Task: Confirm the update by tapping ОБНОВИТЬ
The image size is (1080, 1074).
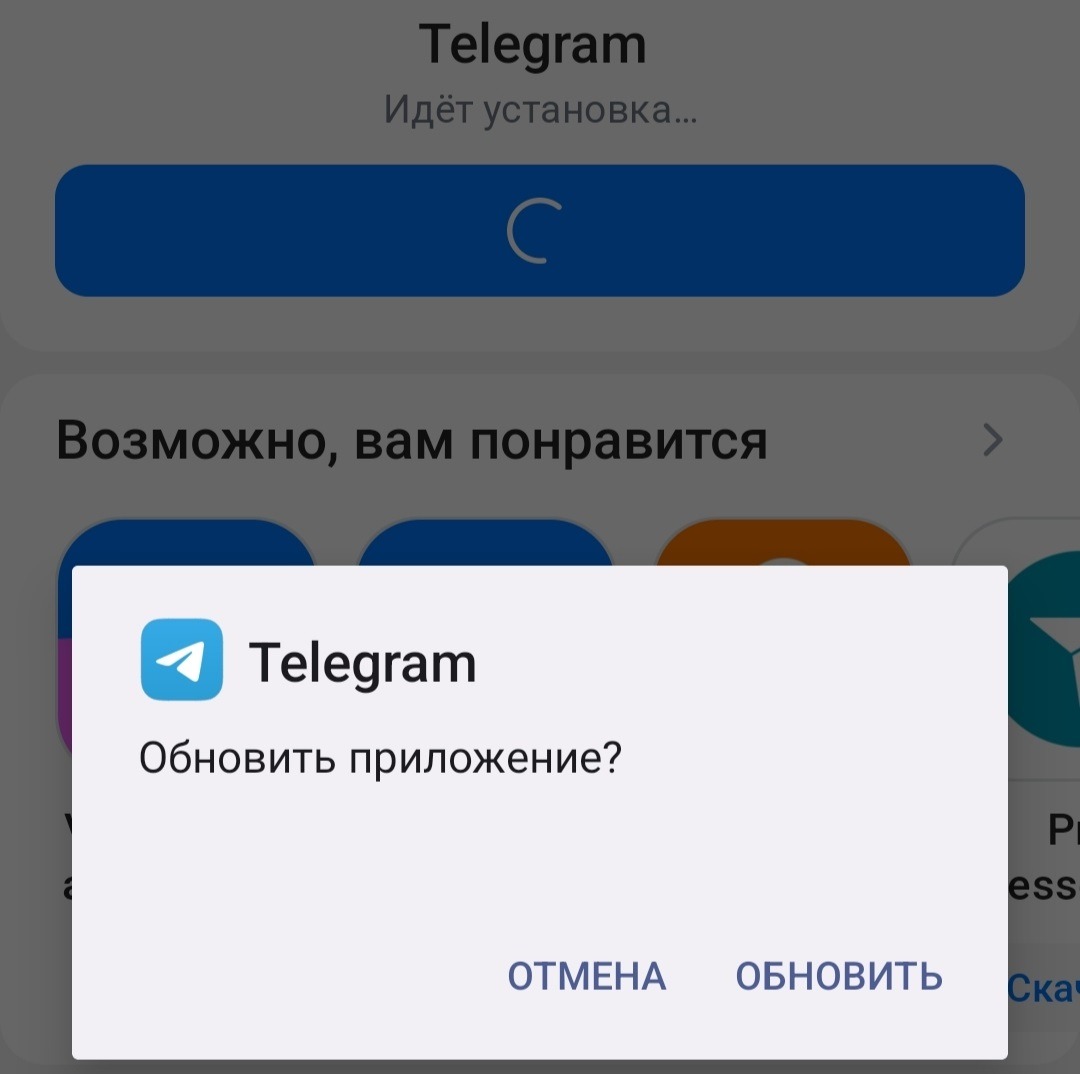Action: [838, 976]
